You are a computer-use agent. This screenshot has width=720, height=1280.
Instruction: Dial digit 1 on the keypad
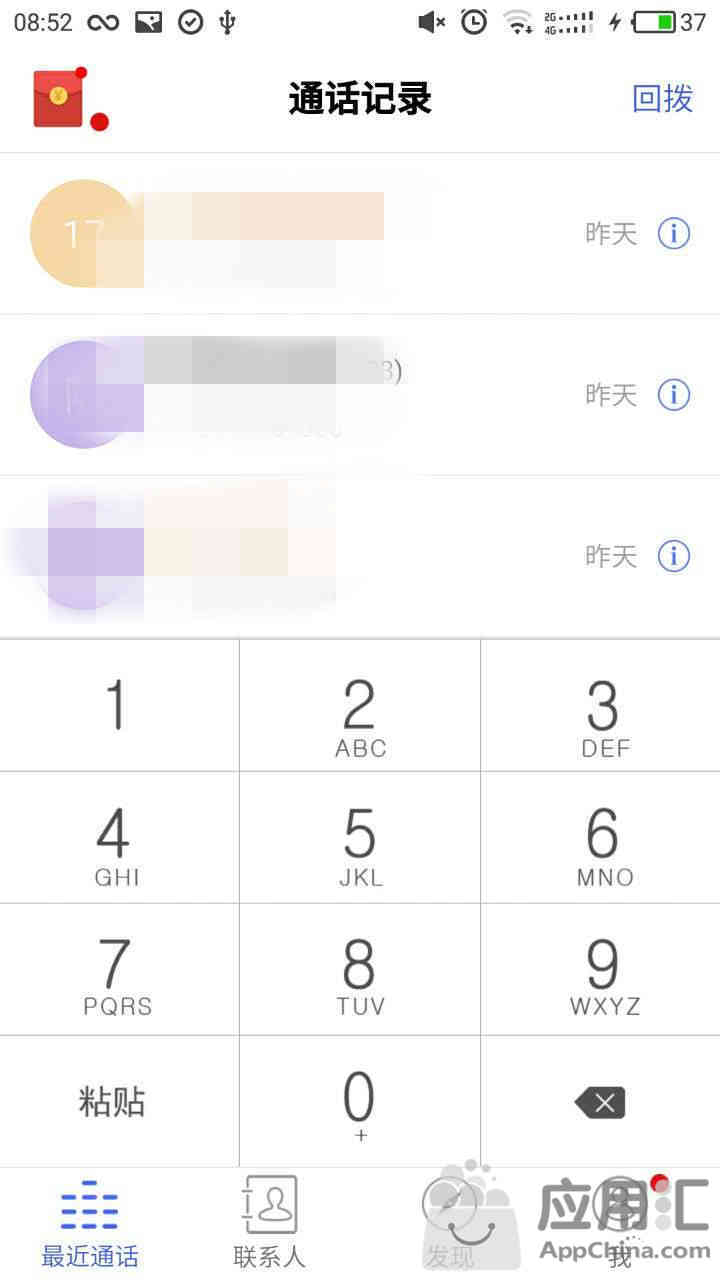(x=119, y=705)
